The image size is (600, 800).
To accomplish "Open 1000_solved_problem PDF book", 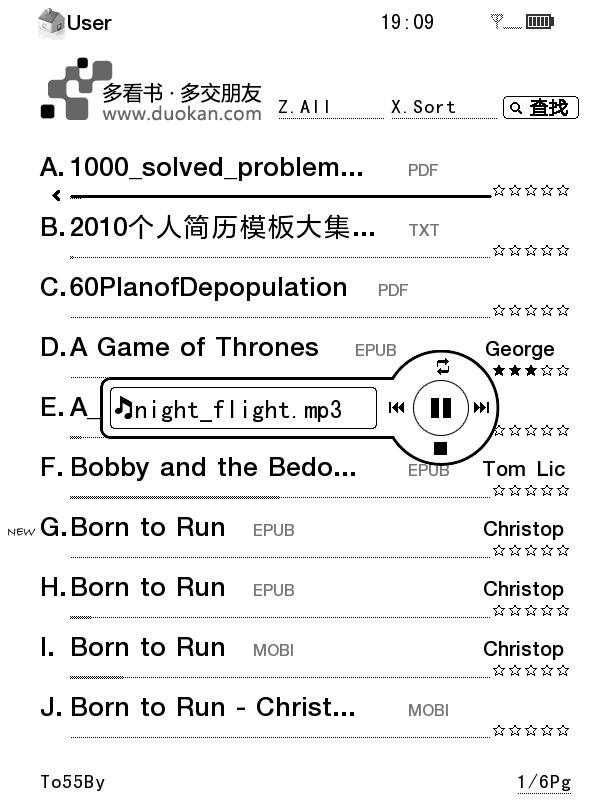I will tap(215, 168).
